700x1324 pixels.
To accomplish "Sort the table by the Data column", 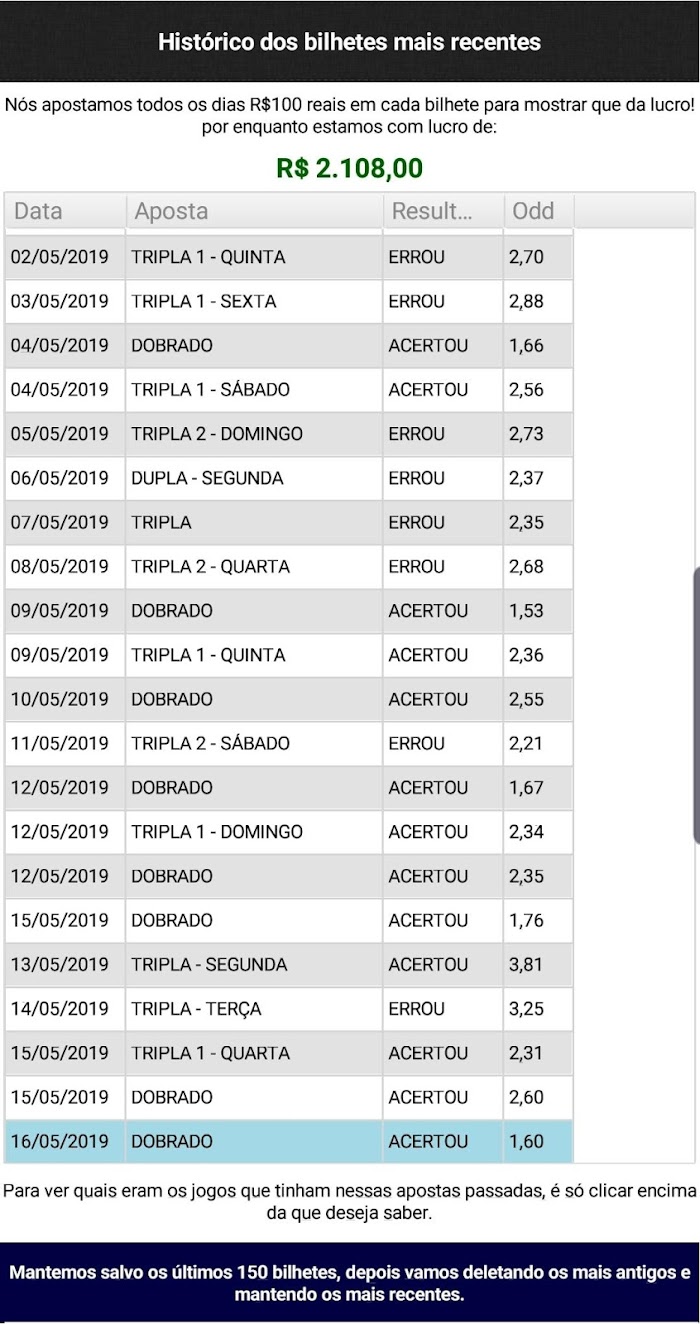I will (65, 211).
